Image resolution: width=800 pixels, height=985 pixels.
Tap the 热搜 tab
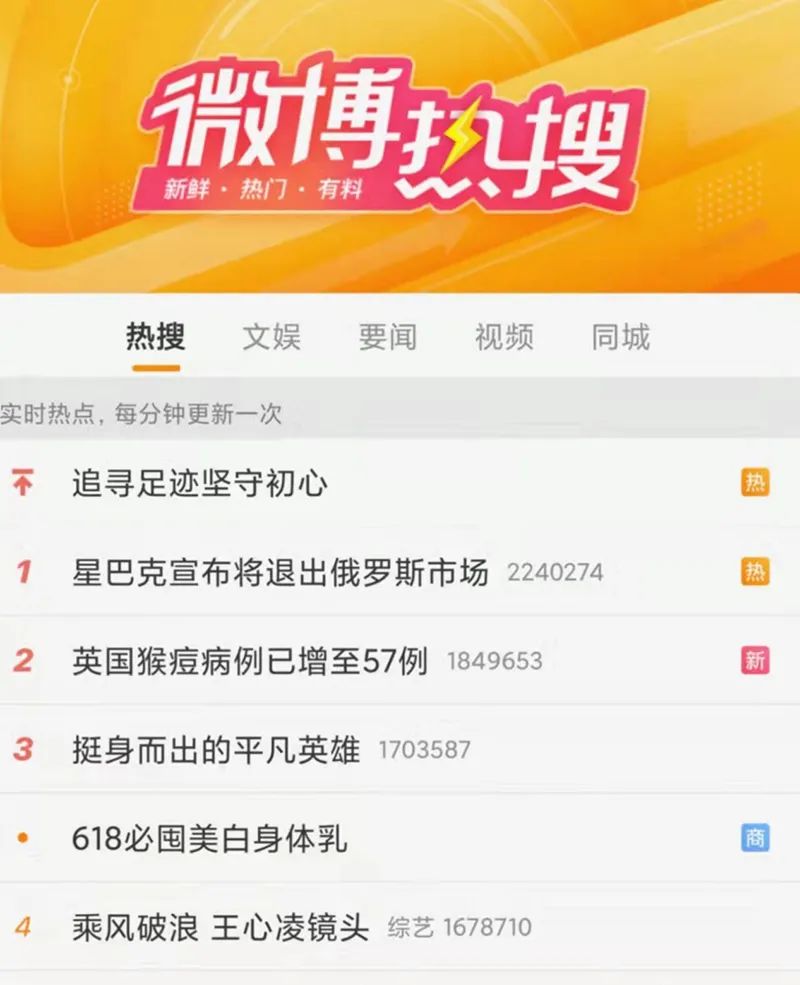coord(156,337)
